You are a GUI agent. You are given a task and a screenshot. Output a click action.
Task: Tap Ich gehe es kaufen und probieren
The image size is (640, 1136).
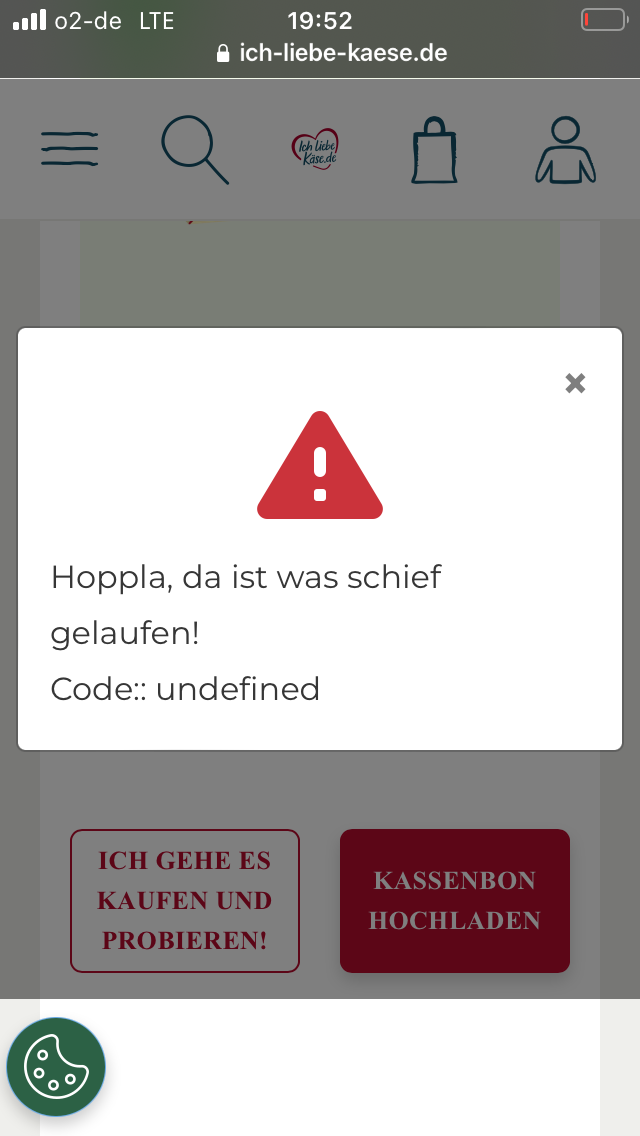(x=185, y=901)
